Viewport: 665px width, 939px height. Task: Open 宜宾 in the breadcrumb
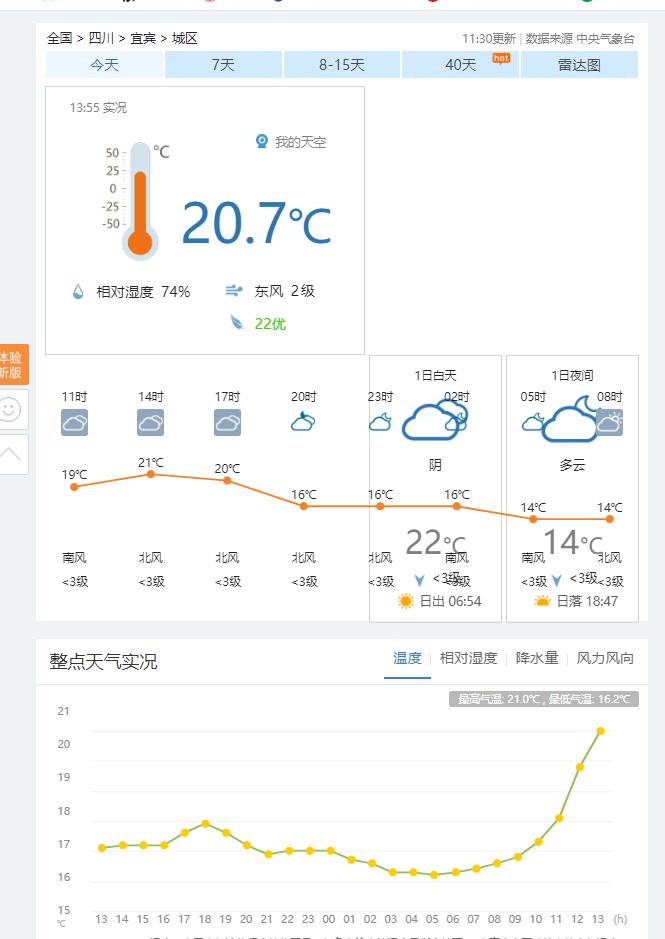pos(143,38)
